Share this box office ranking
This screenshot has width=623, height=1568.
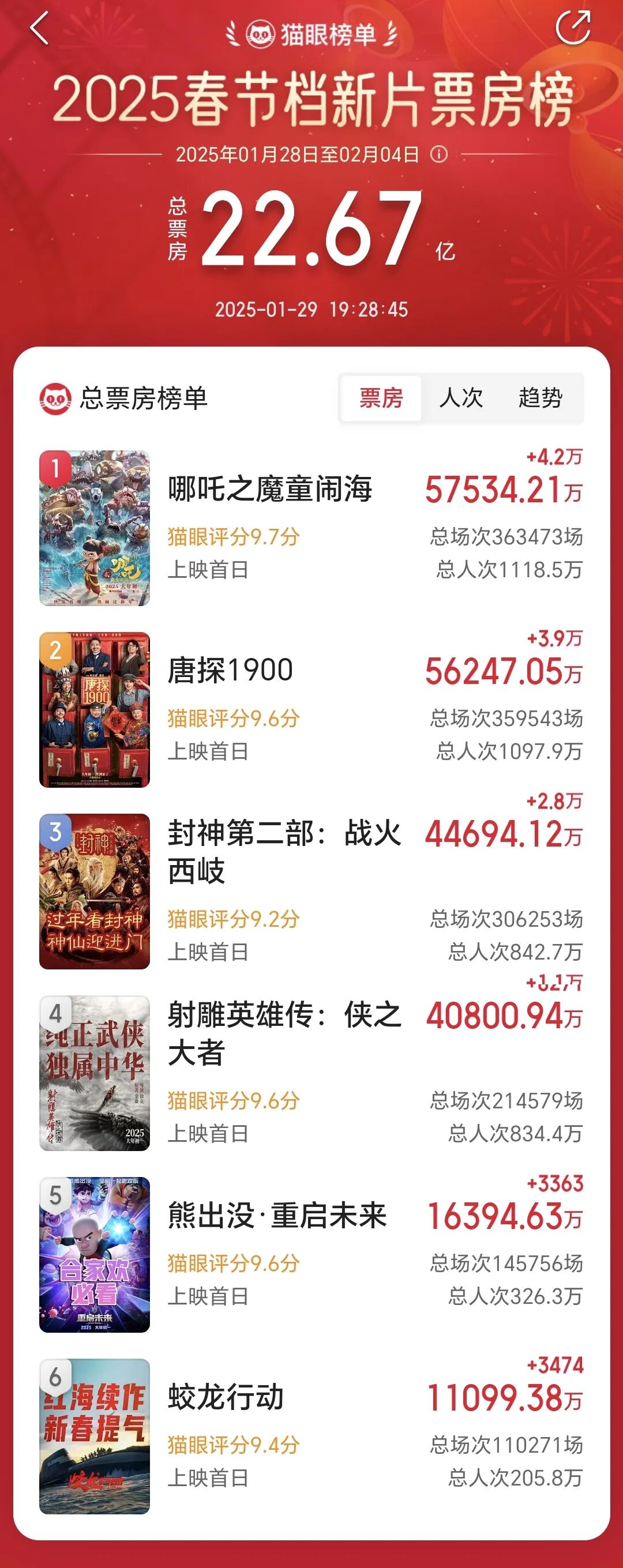point(573,27)
